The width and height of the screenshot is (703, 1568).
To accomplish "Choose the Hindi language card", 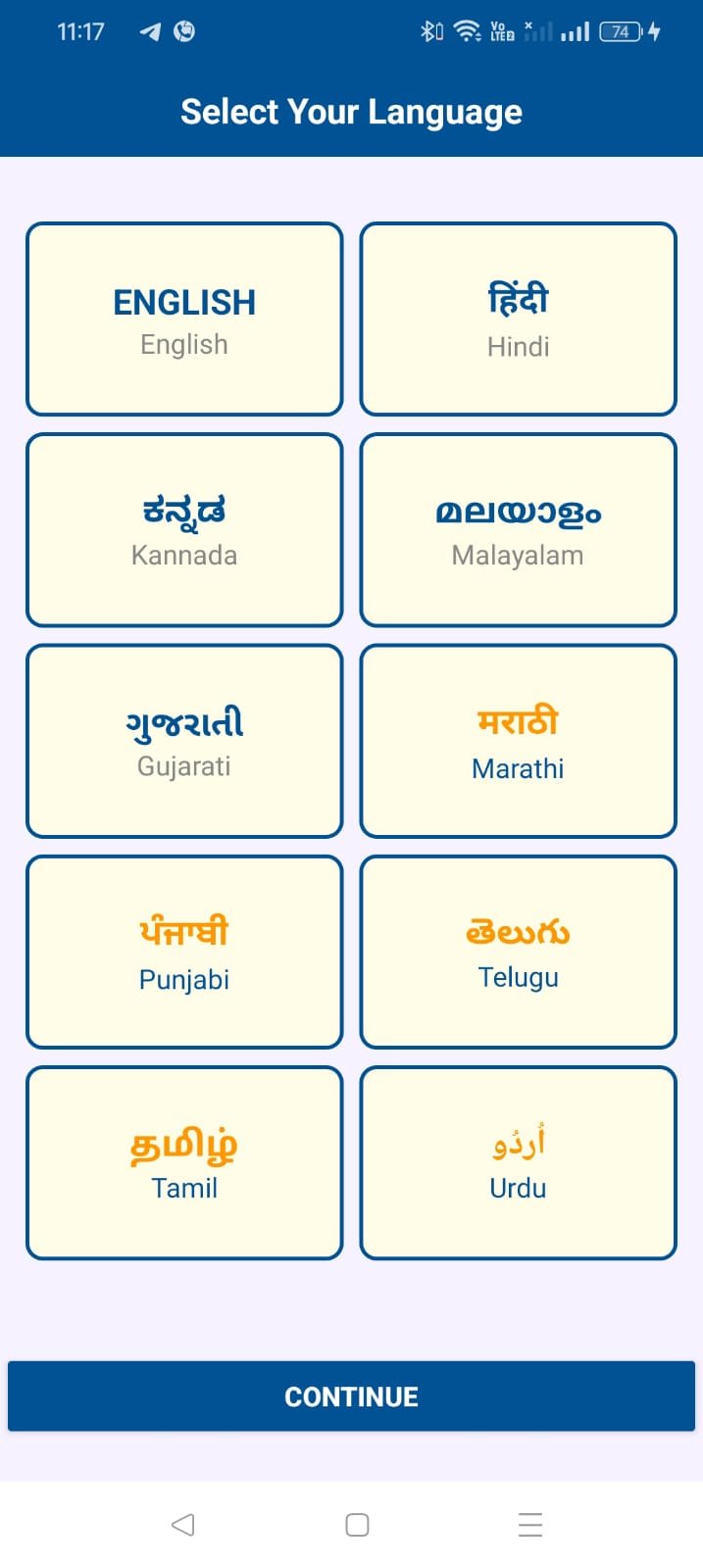I will click(518, 319).
